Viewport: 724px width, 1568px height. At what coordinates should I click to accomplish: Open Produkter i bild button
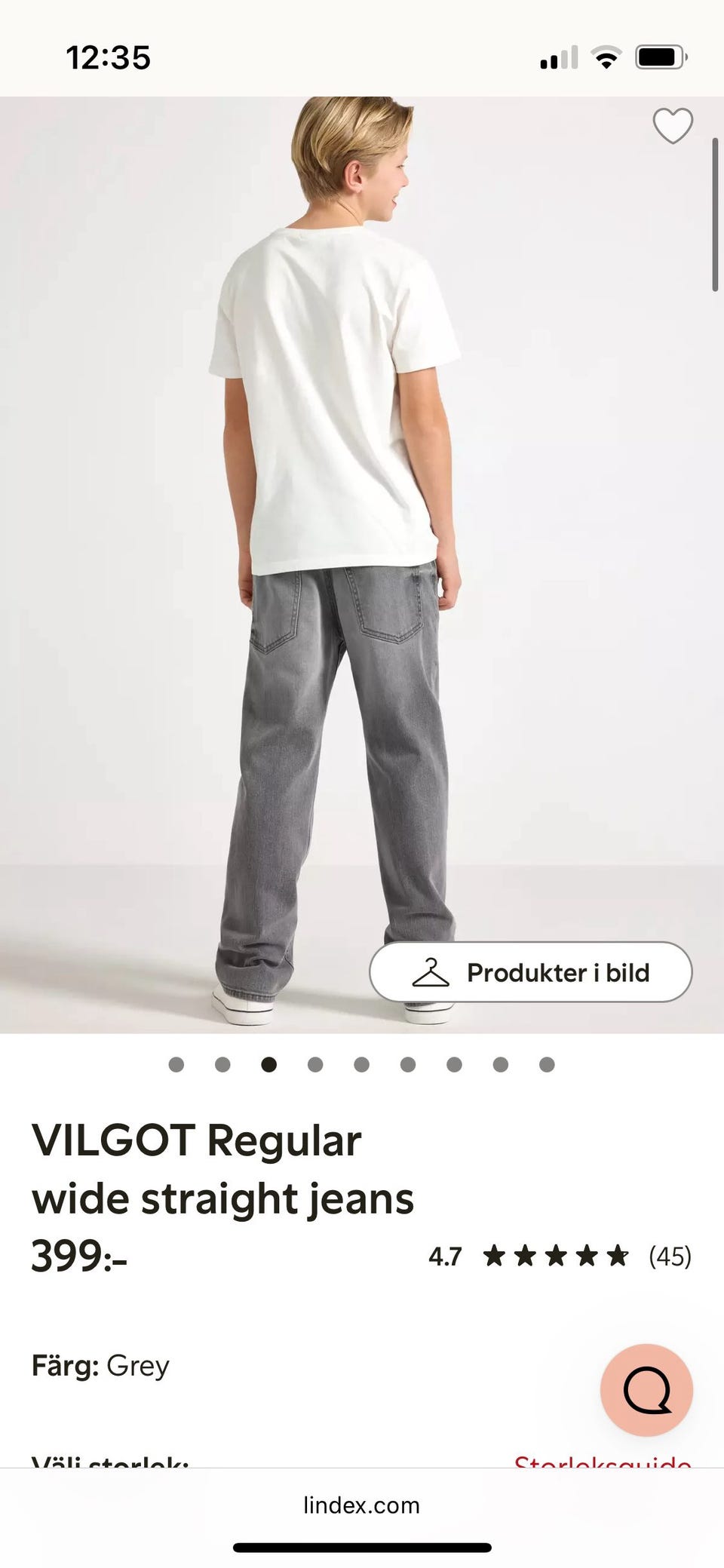[x=530, y=972]
